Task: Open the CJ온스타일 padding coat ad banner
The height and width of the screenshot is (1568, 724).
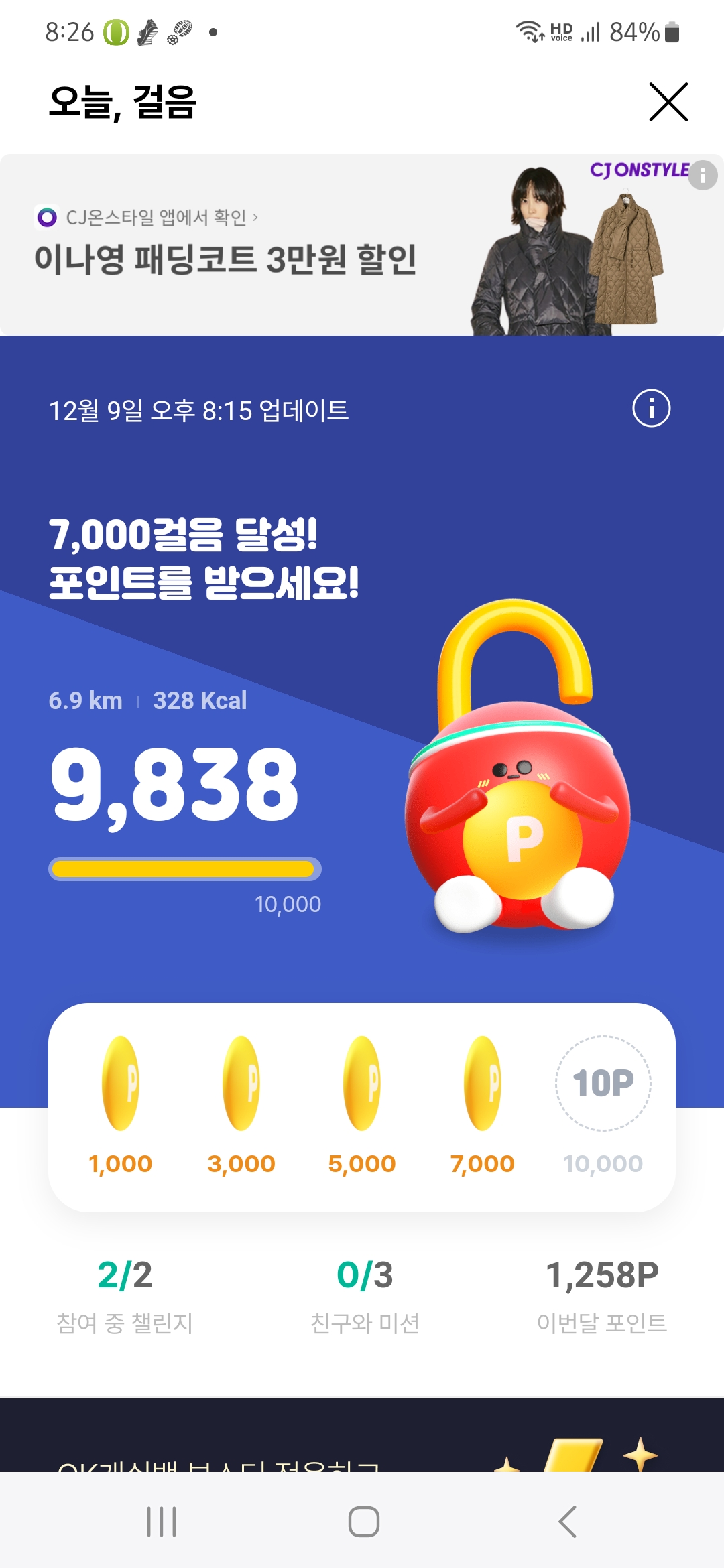Action: click(x=268, y=245)
